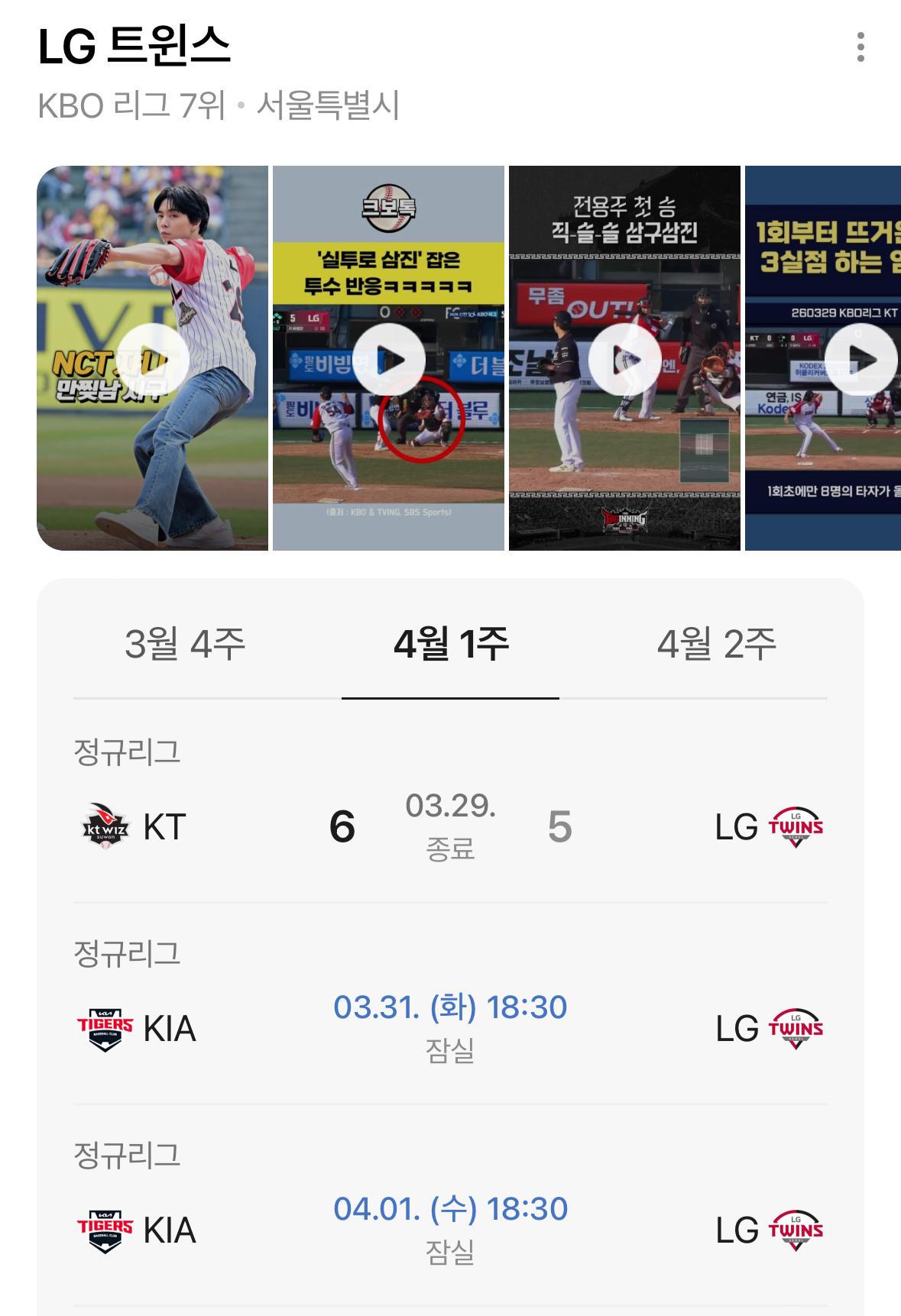Open the KIA vs LG 04.01 game
The image size is (901, 1316).
click(x=450, y=1229)
